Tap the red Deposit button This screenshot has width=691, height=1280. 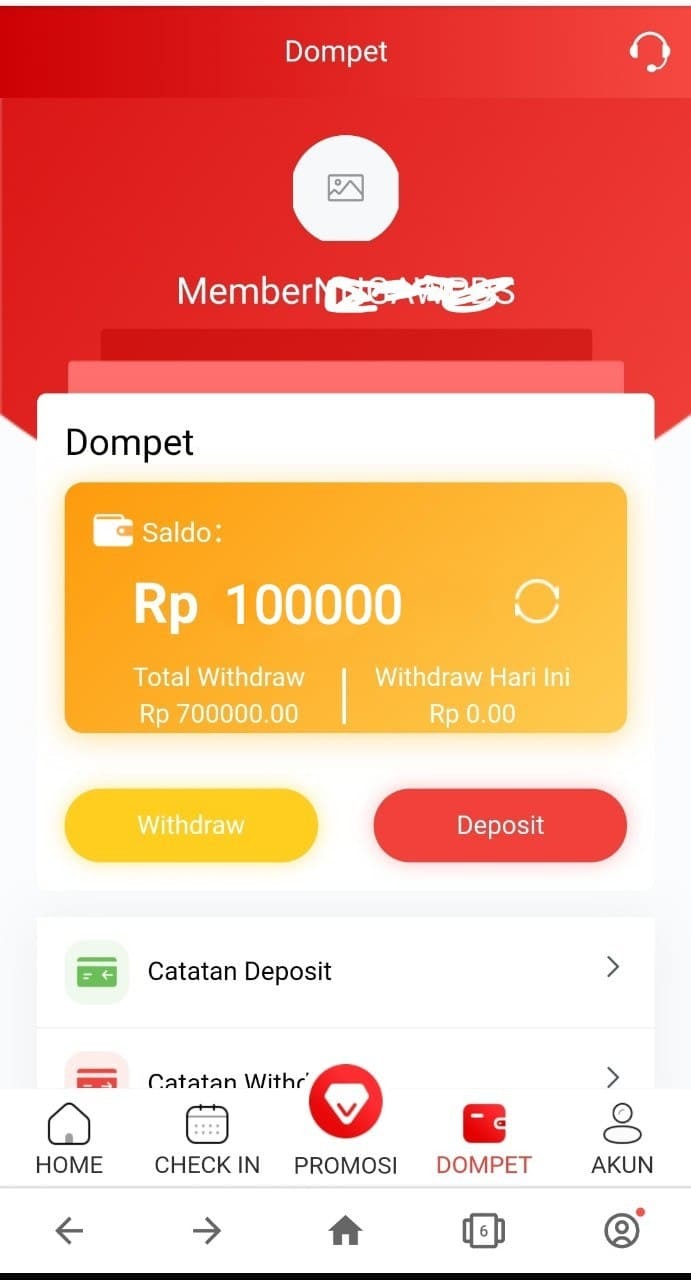[500, 825]
